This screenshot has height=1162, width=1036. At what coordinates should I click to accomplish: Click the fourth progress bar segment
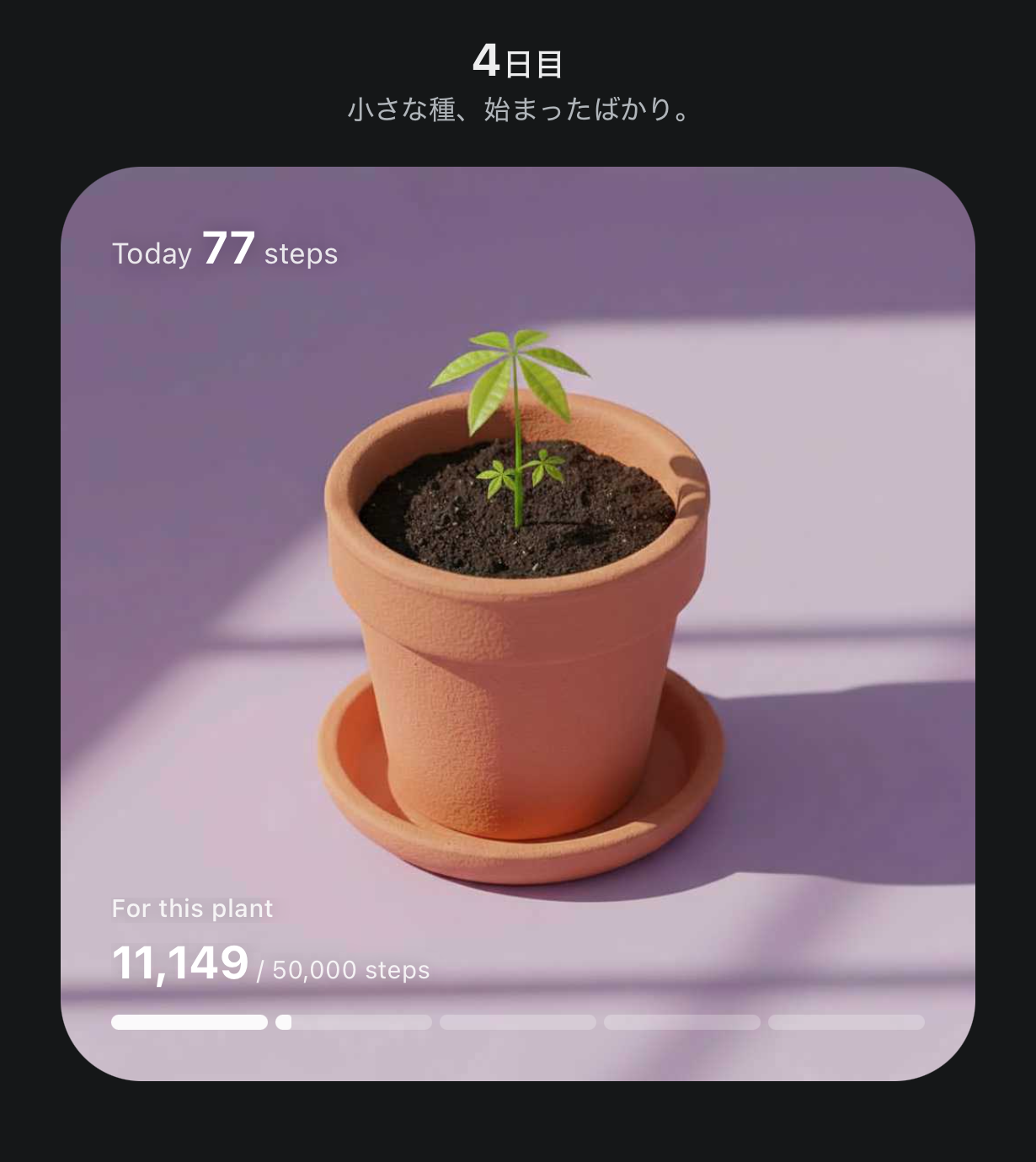pyautogui.click(x=682, y=1021)
